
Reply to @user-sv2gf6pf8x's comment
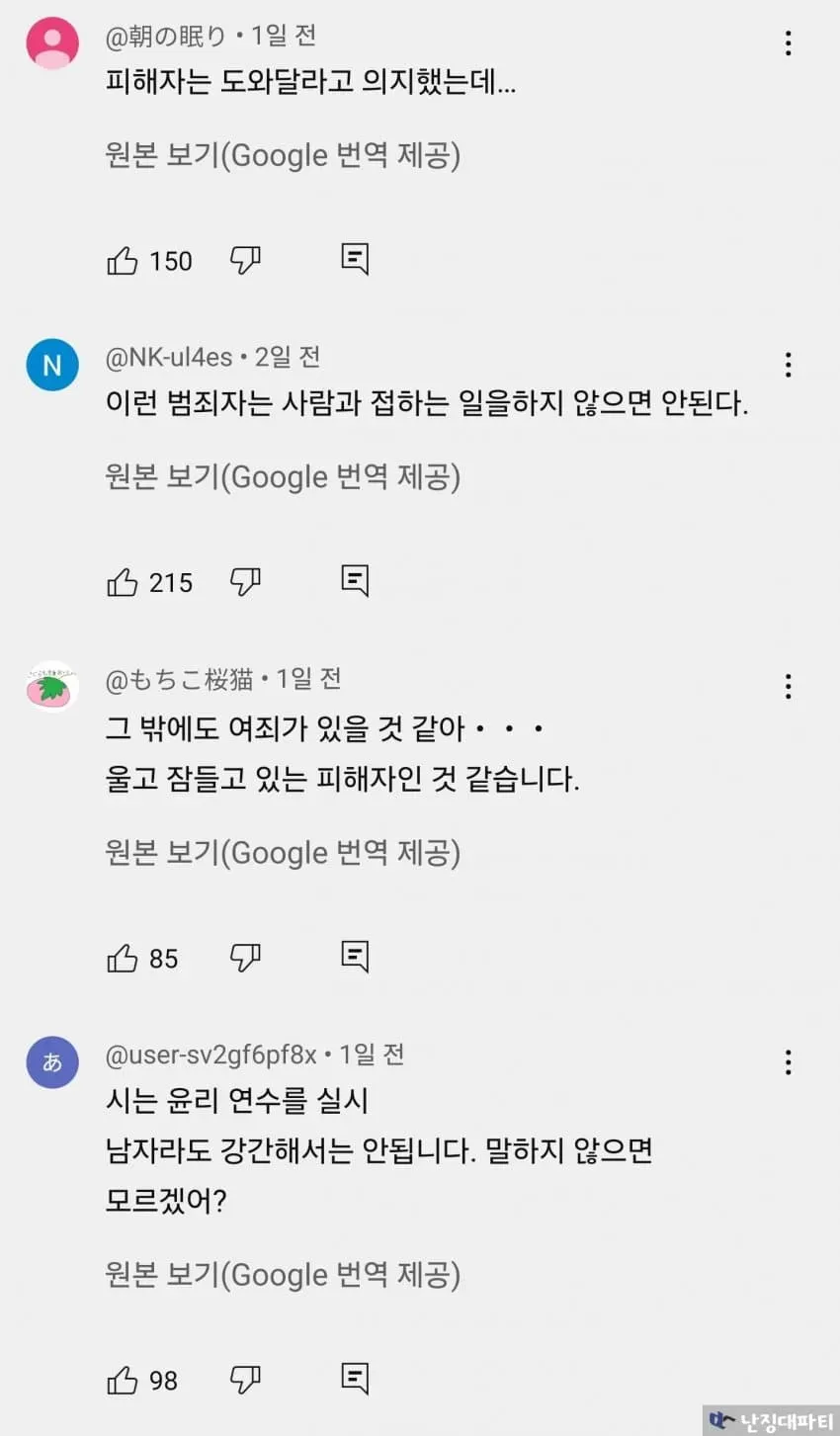[355, 1378]
